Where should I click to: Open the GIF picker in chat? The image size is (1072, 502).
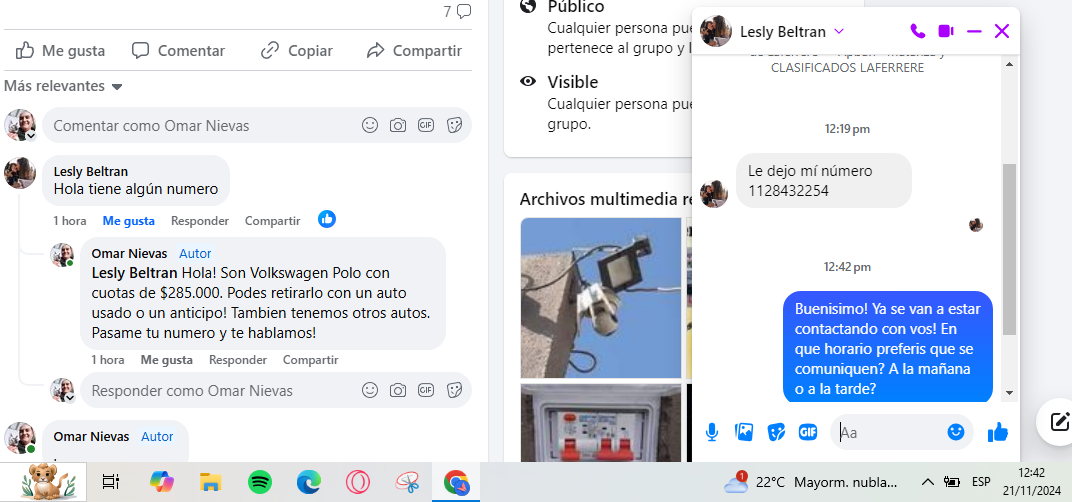pyautogui.click(x=808, y=432)
